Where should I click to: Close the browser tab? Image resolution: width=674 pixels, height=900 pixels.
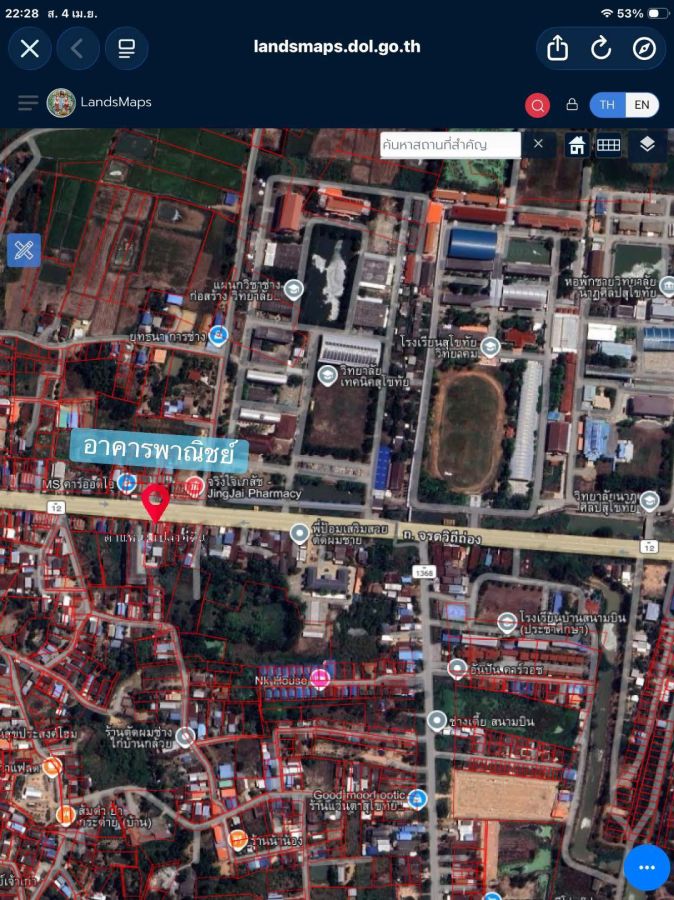tap(30, 48)
